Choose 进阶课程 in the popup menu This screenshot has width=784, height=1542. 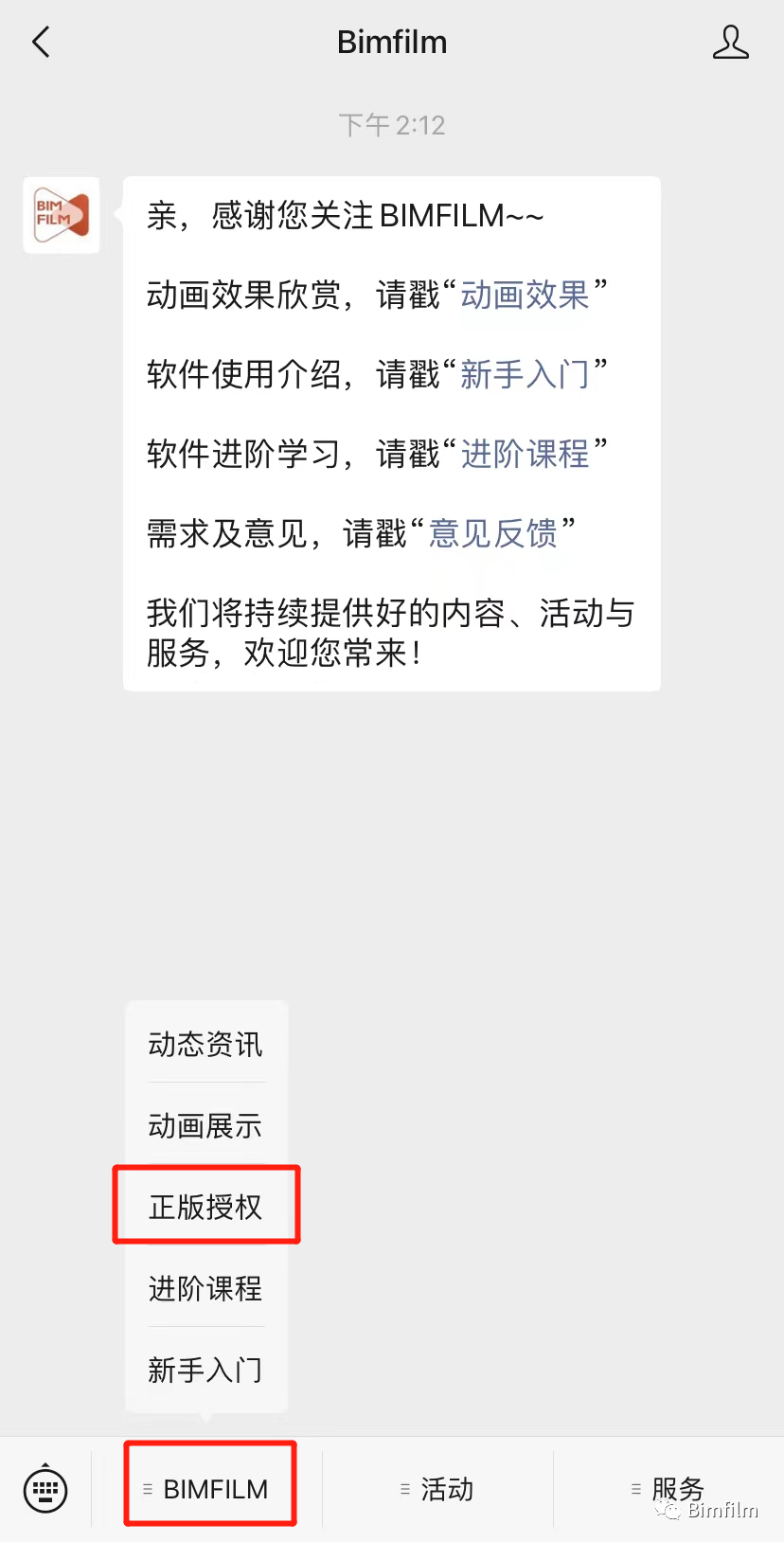205,1288
